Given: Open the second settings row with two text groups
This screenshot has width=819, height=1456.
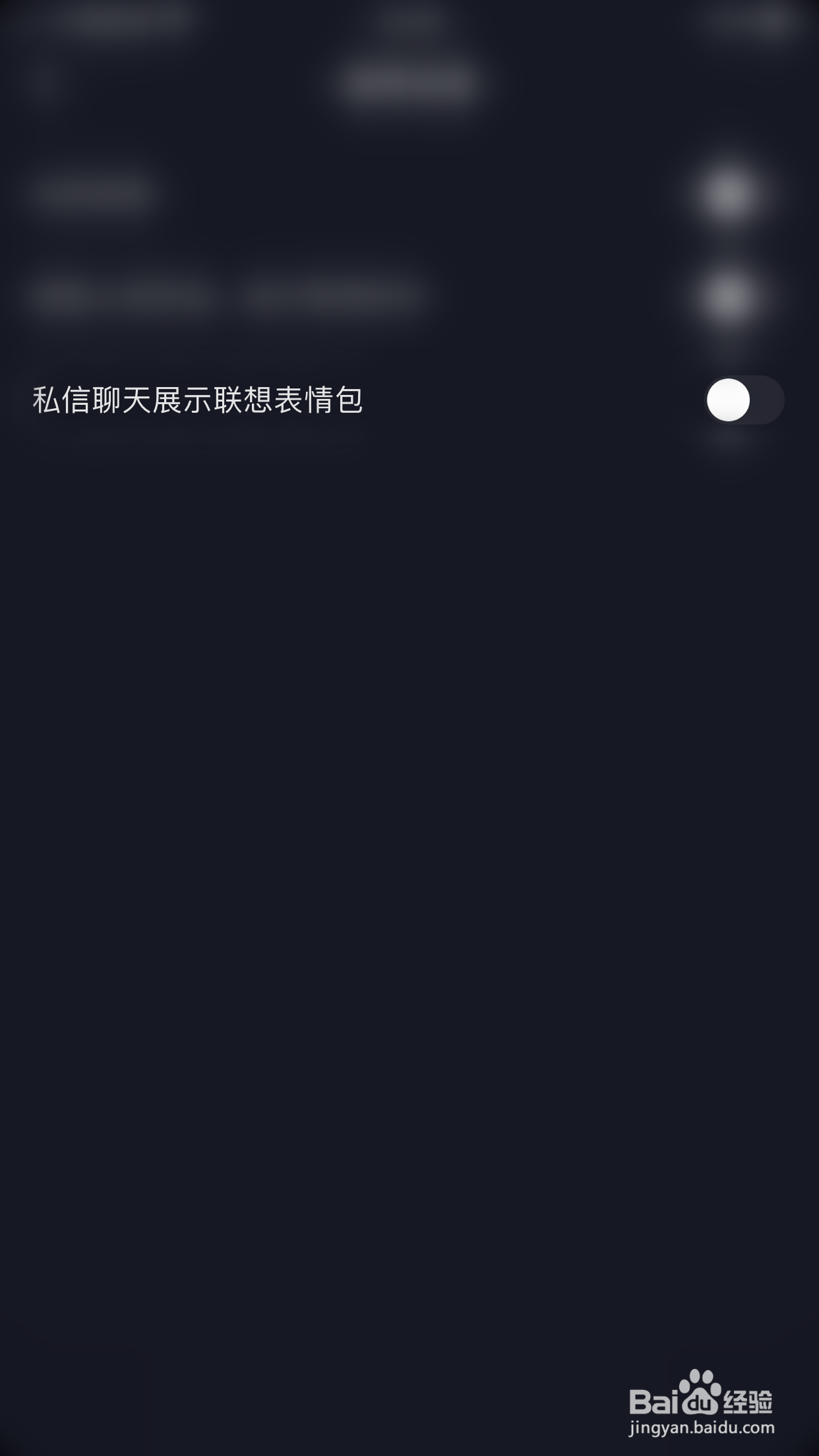Looking at the screenshot, I should pyautogui.click(x=264, y=297).
